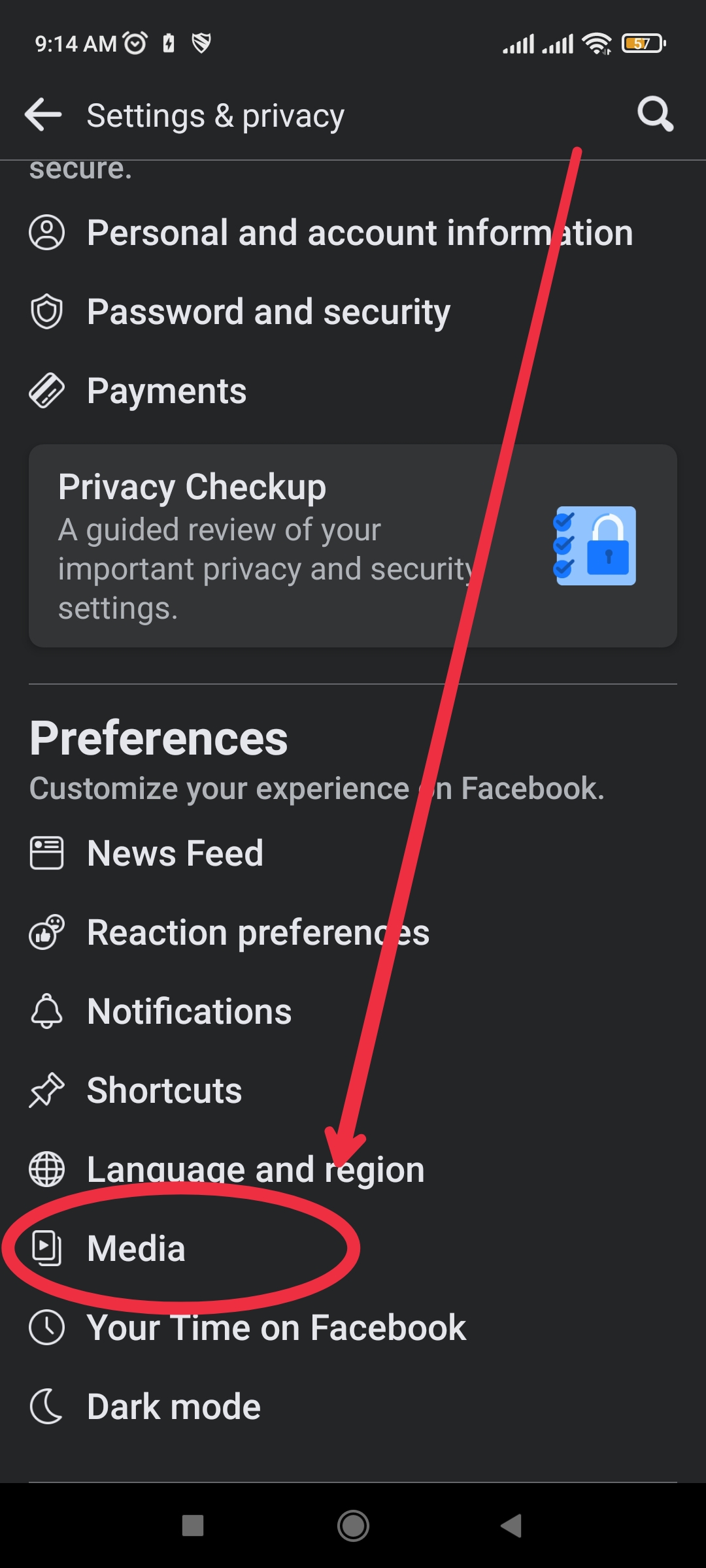Open Your Time on Facebook
Image resolution: width=706 pixels, height=1568 pixels.
(x=277, y=1328)
